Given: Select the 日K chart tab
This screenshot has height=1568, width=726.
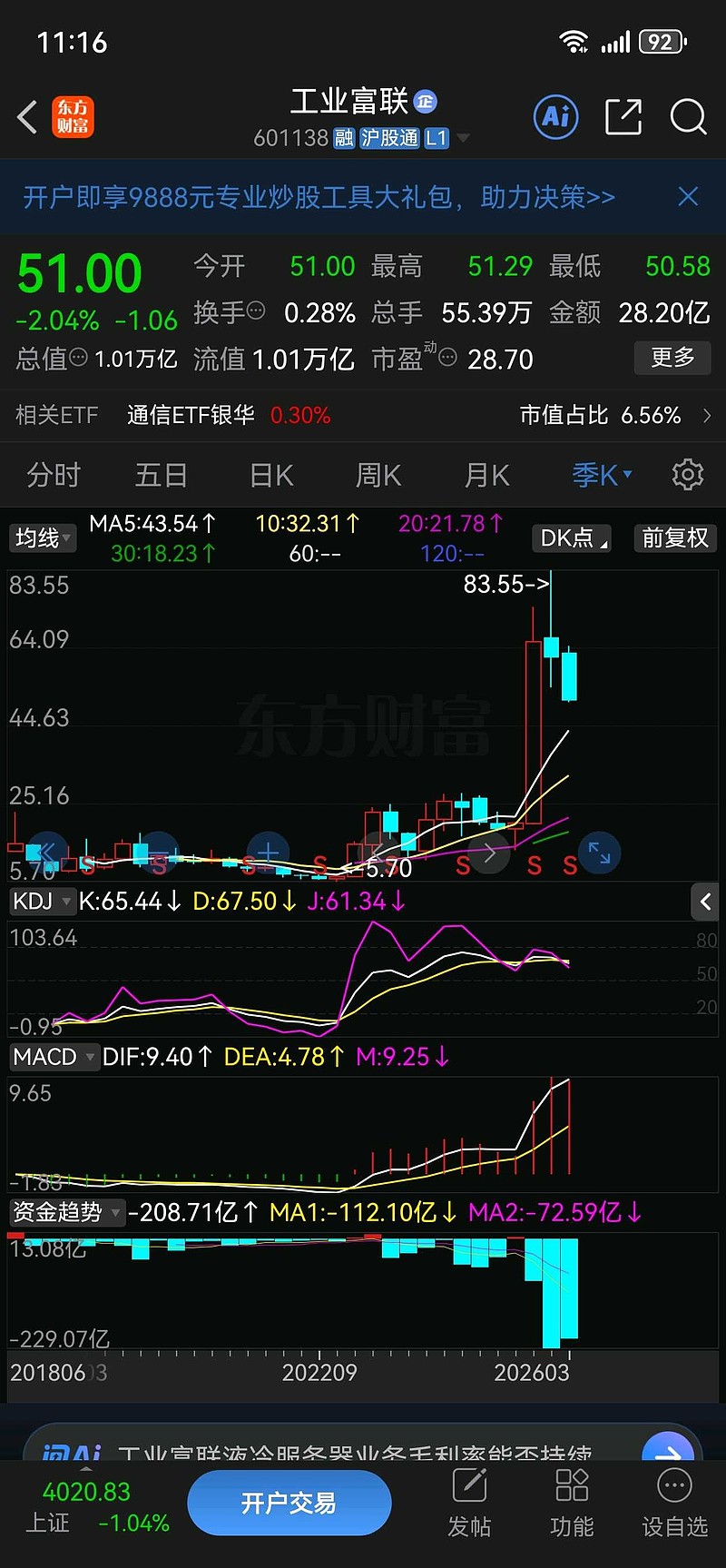Looking at the screenshot, I should tap(271, 475).
